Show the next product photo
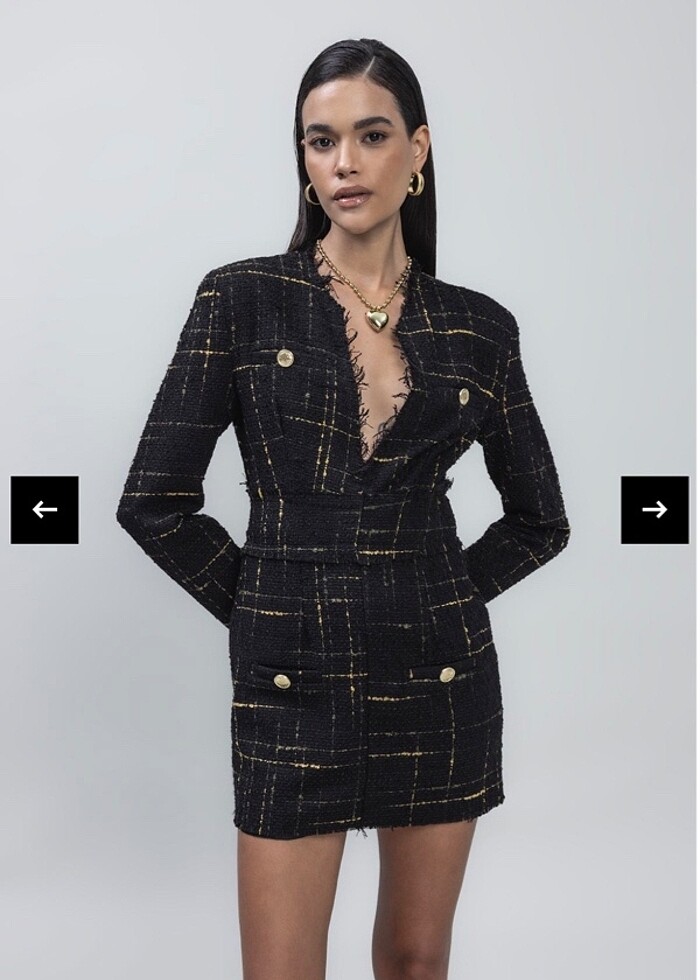The height and width of the screenshot is (980, 700). [654, 510]
